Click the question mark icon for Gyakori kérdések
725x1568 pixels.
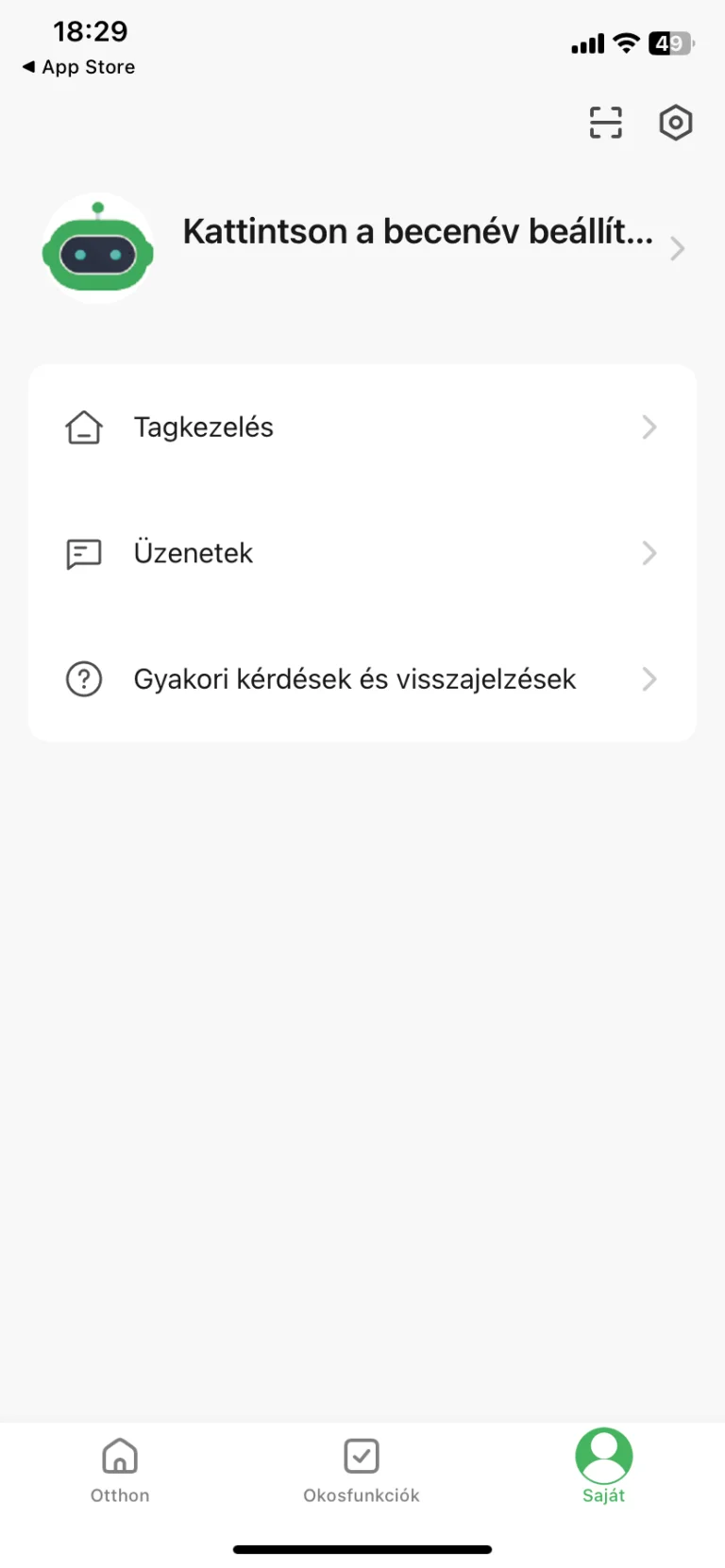coord(83,679)
